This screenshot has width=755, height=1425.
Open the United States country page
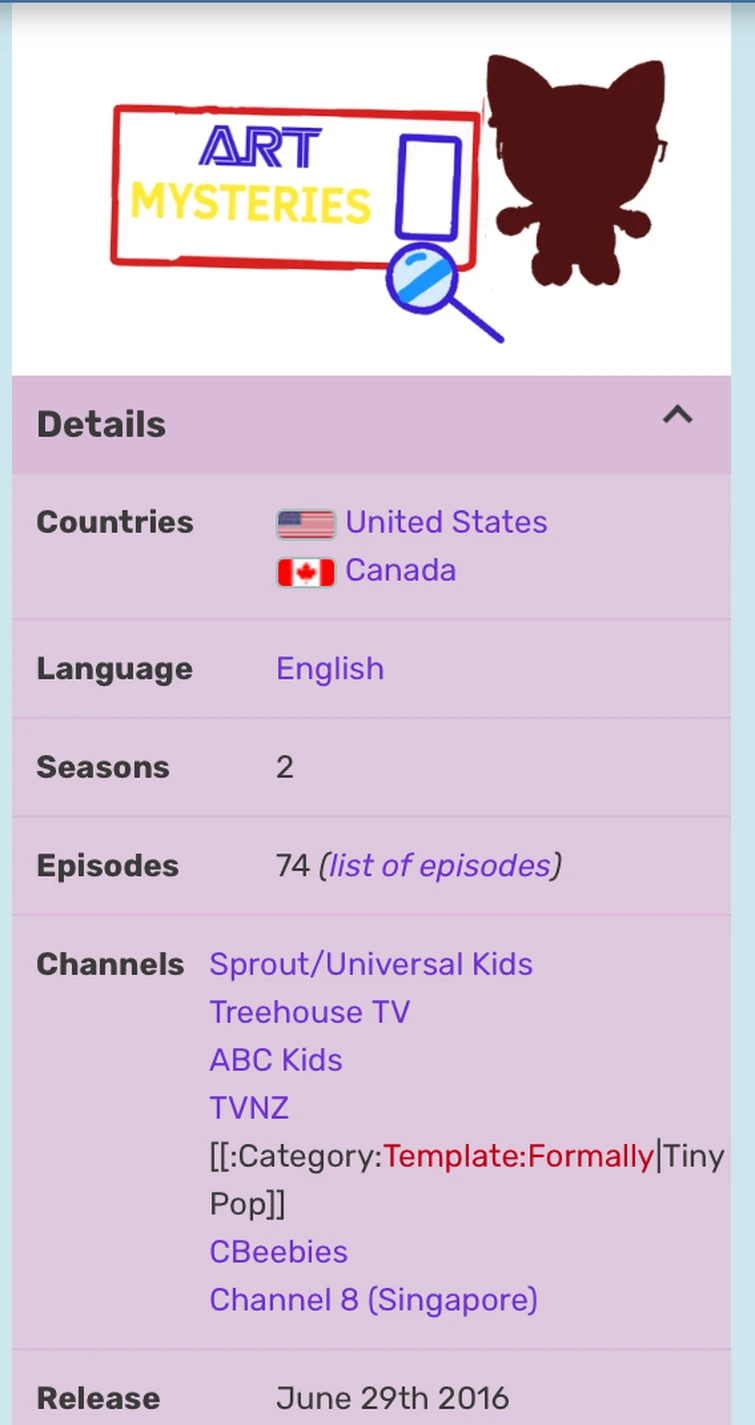pyautogui.click(x=445, y=522)
